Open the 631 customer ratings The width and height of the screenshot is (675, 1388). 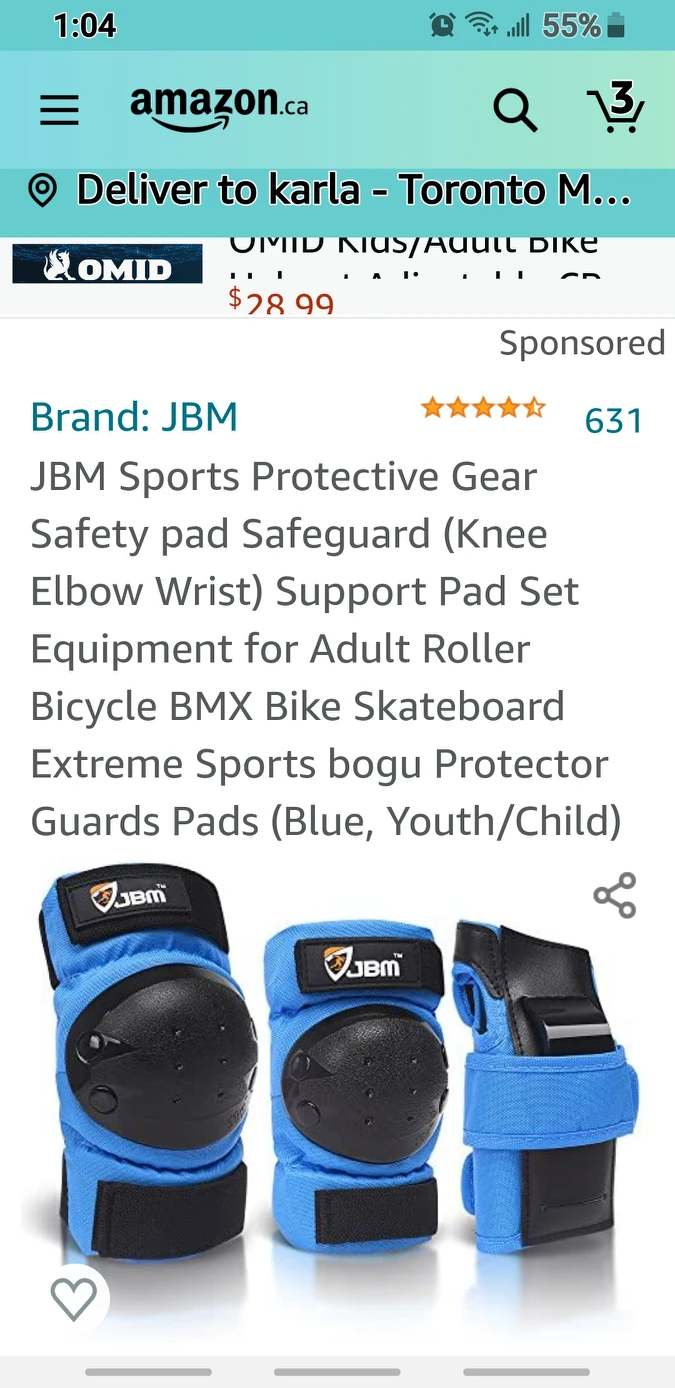pyautogui.click(x=612, y=420)
